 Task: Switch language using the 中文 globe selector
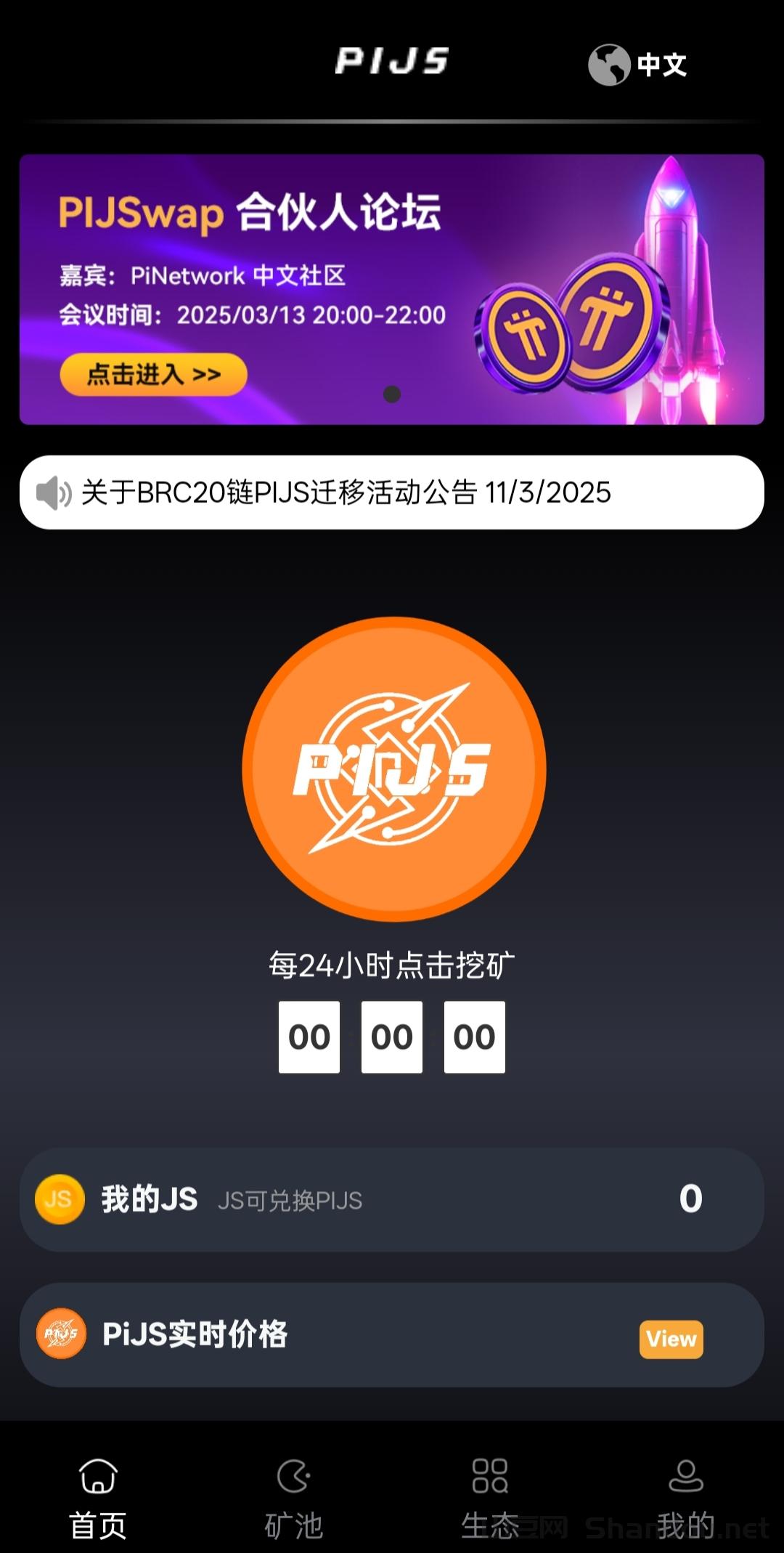(x=637, y=65)
